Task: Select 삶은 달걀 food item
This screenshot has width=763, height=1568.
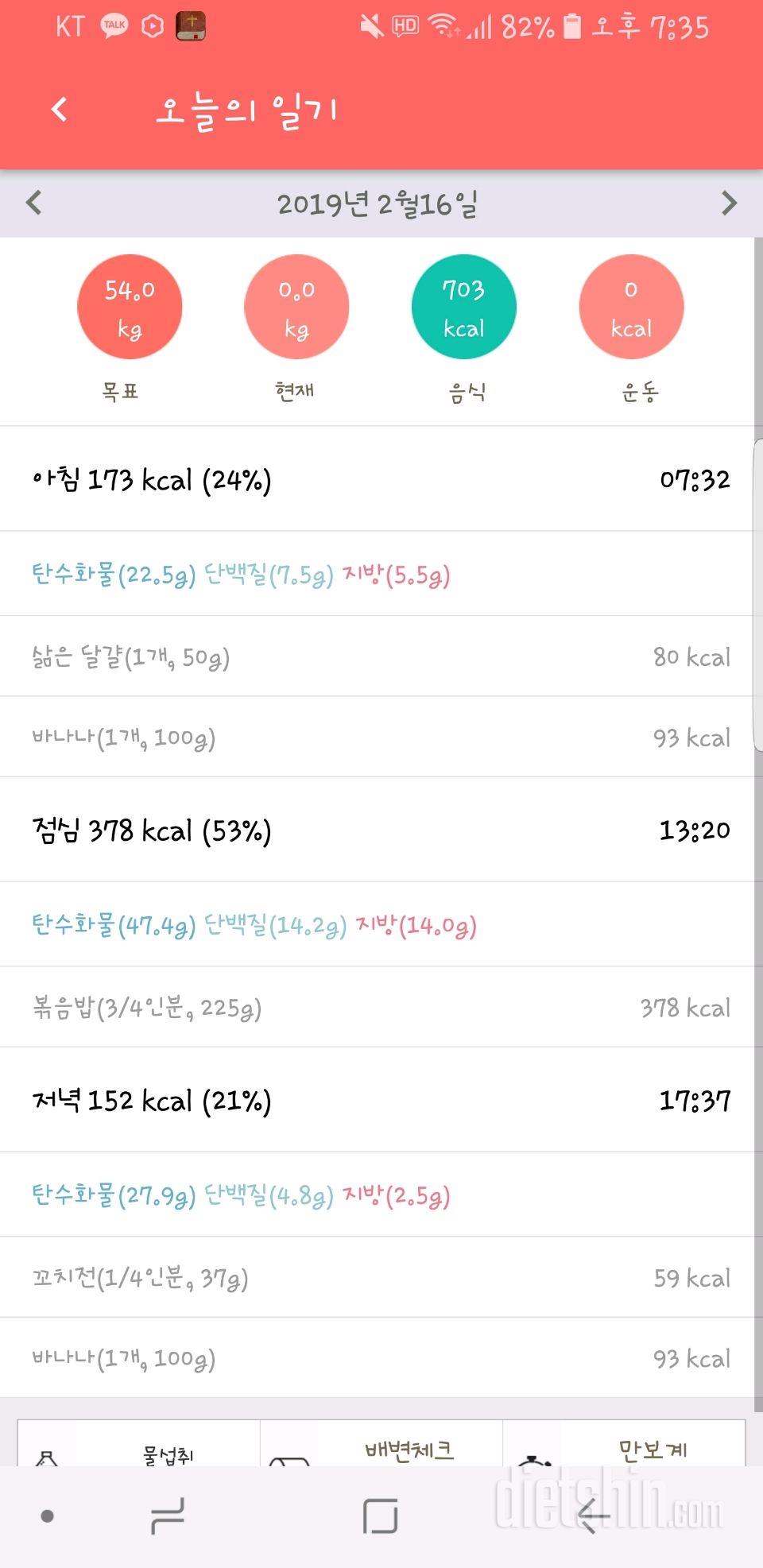Action: 377,656
